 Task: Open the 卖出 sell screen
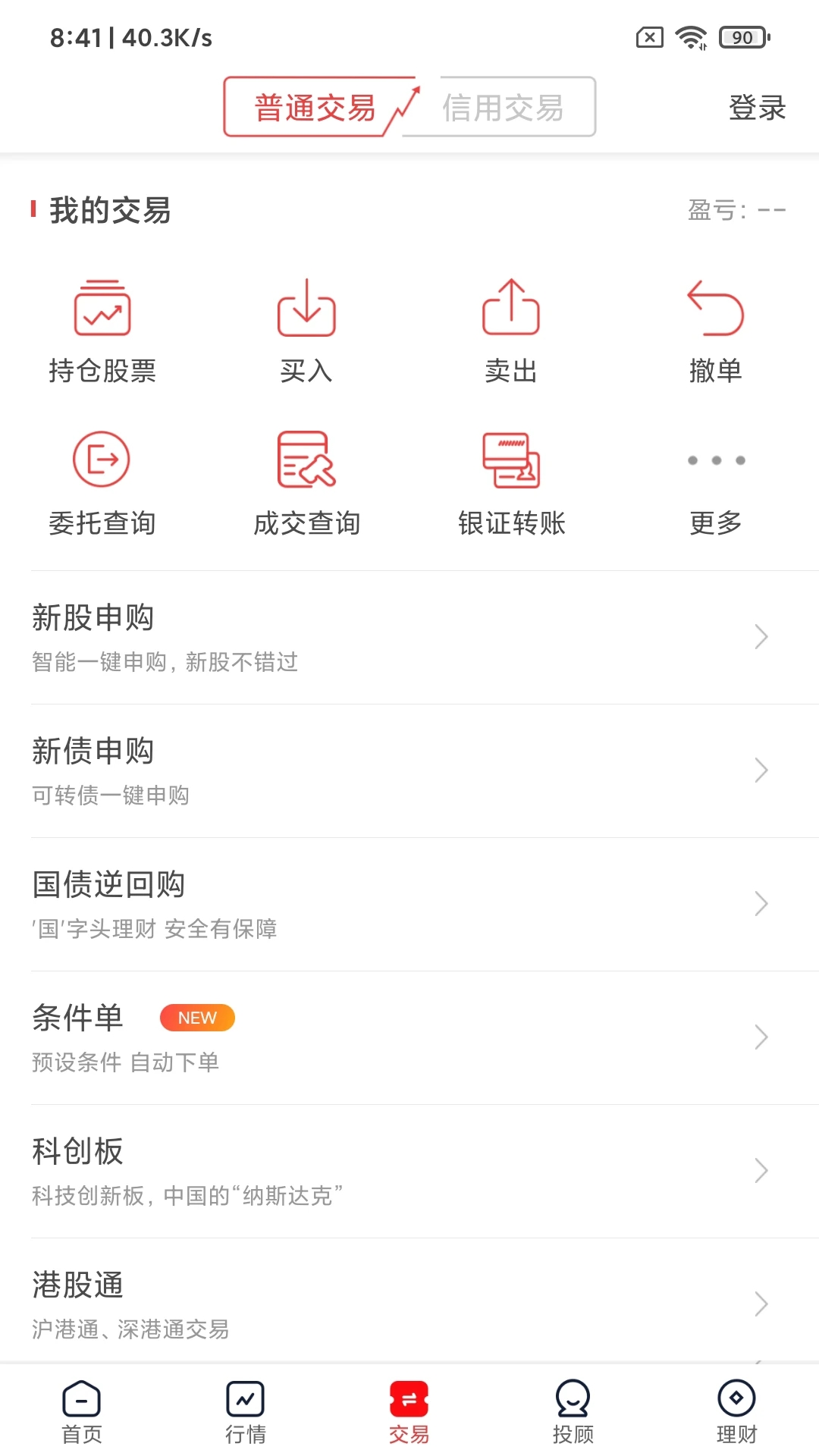click(511, 331)
